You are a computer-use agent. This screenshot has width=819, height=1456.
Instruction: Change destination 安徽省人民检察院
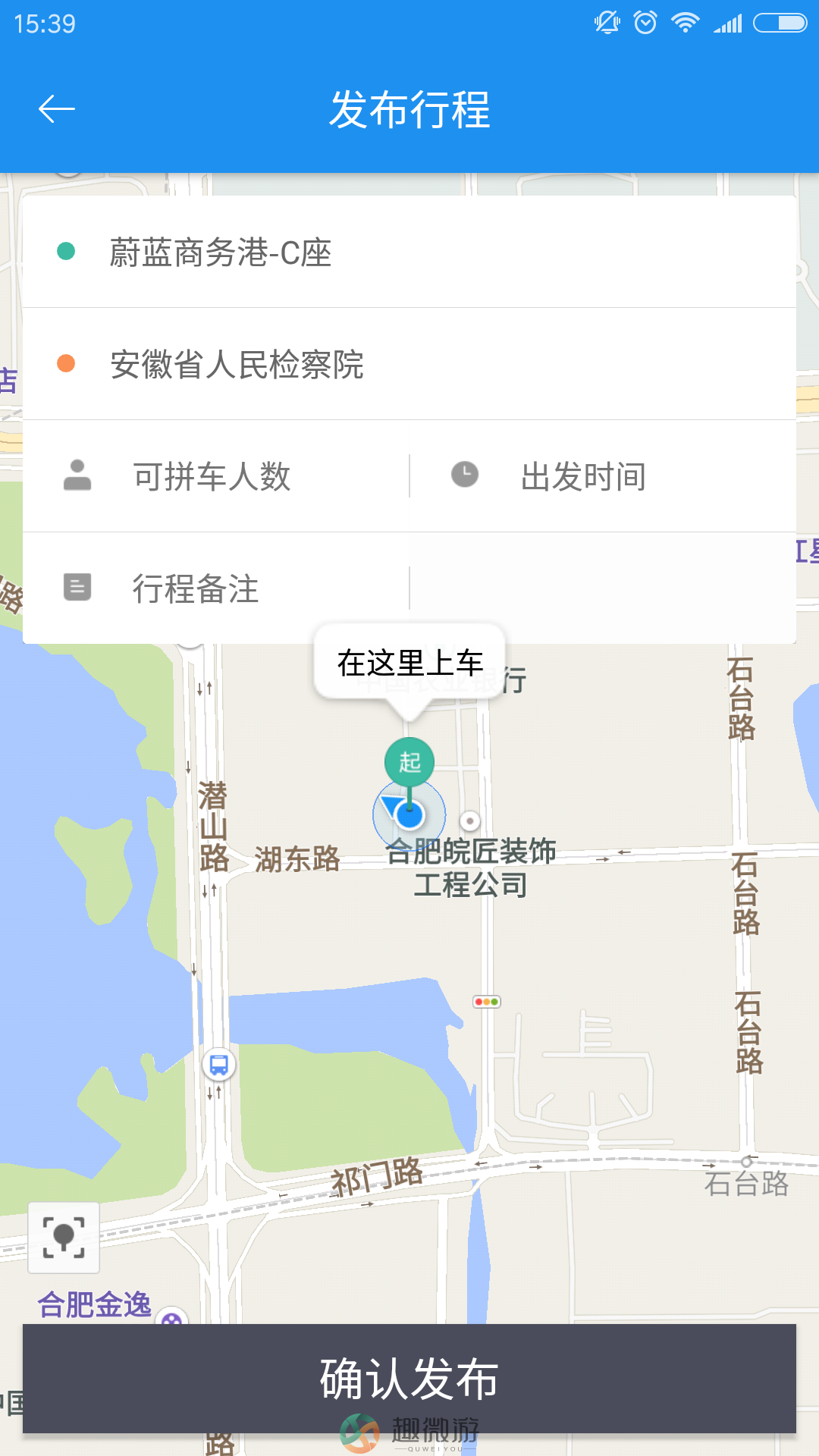coord(409,364)
